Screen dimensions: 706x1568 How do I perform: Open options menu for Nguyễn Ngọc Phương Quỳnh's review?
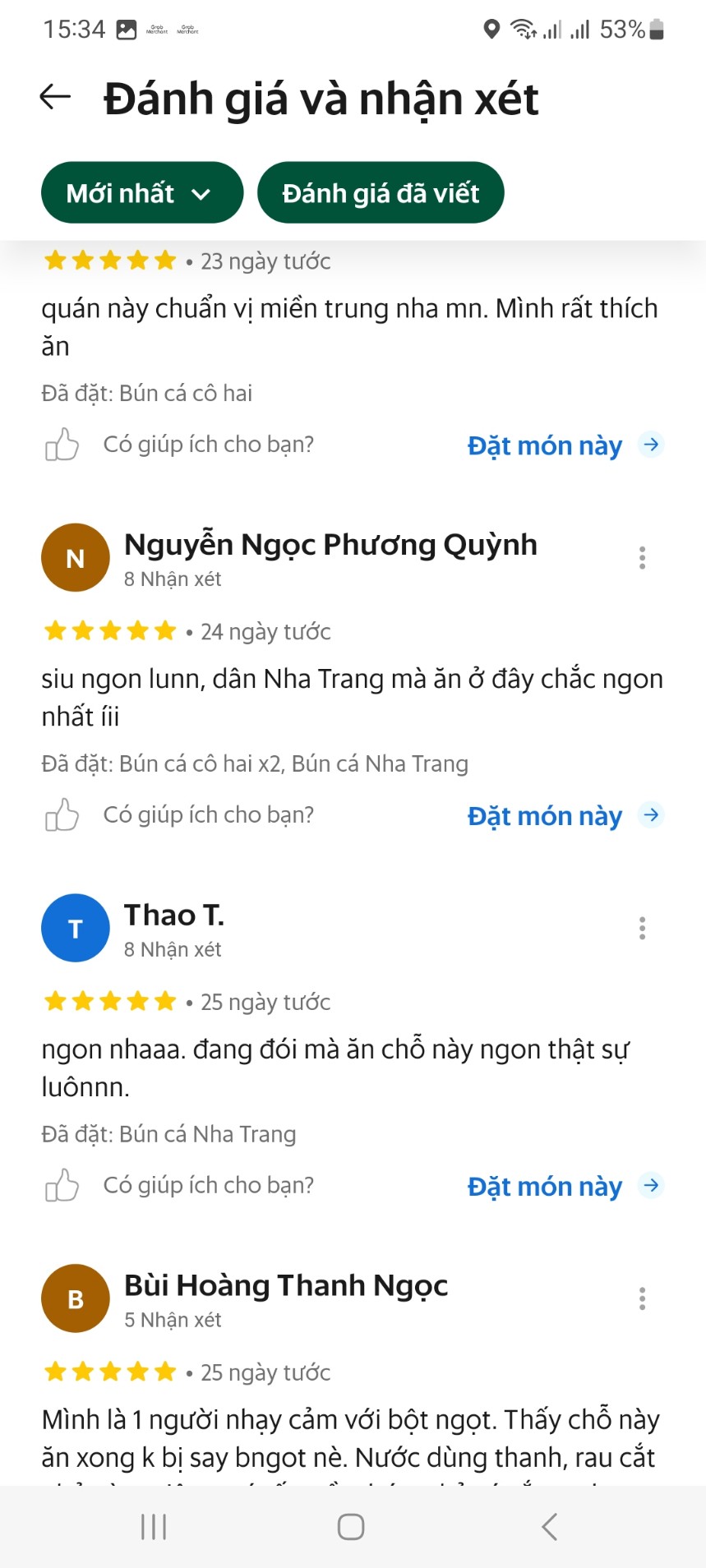click(x=642, y=558)
